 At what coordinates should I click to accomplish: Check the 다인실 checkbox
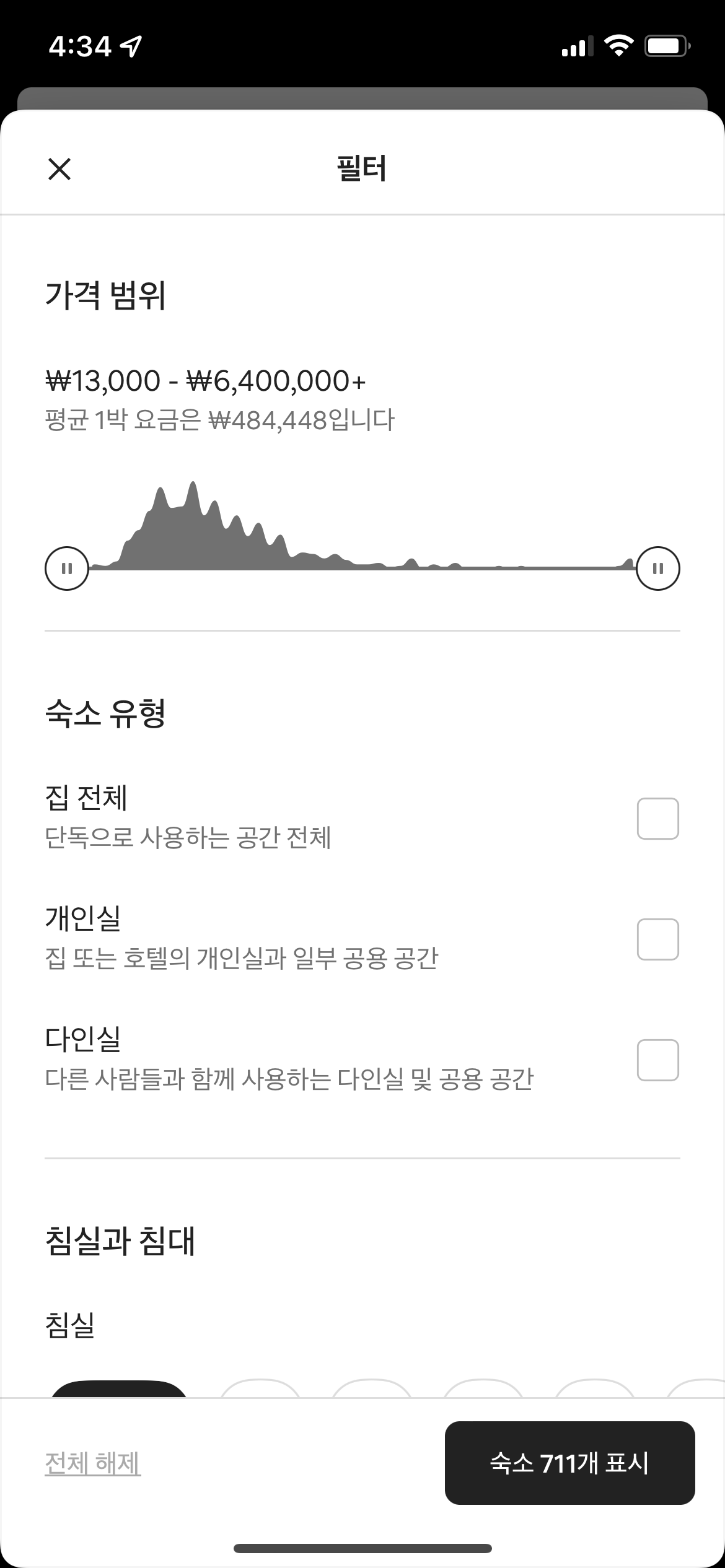[659, 1061]
